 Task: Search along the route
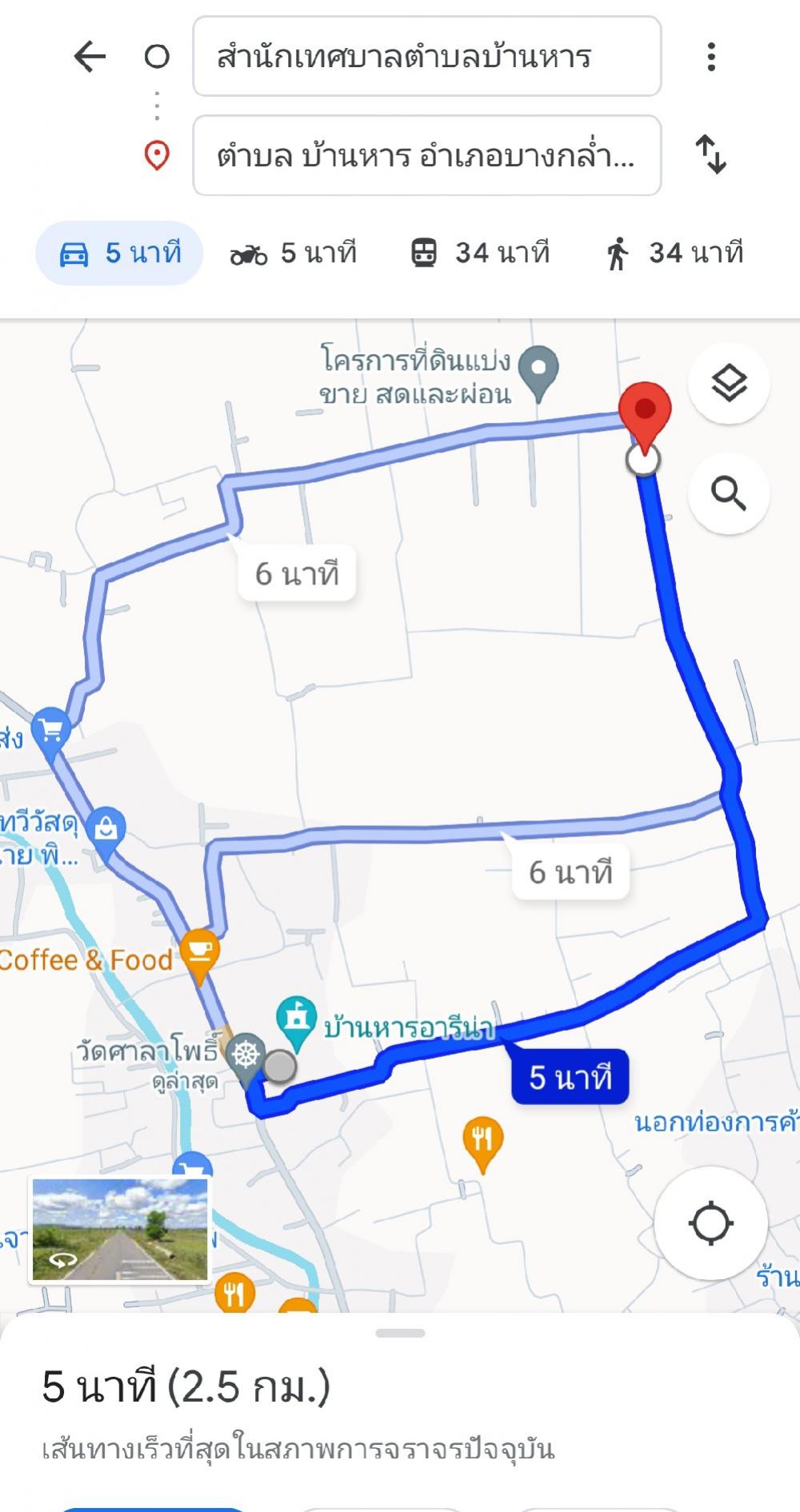729,493
